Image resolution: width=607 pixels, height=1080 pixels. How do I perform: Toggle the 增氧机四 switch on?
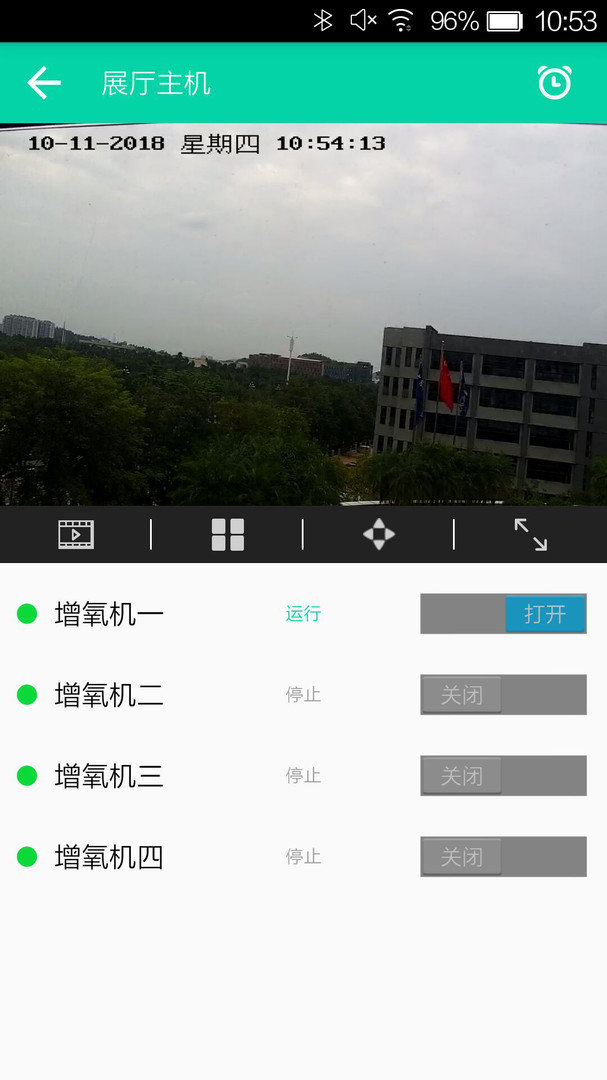[503, 857]
